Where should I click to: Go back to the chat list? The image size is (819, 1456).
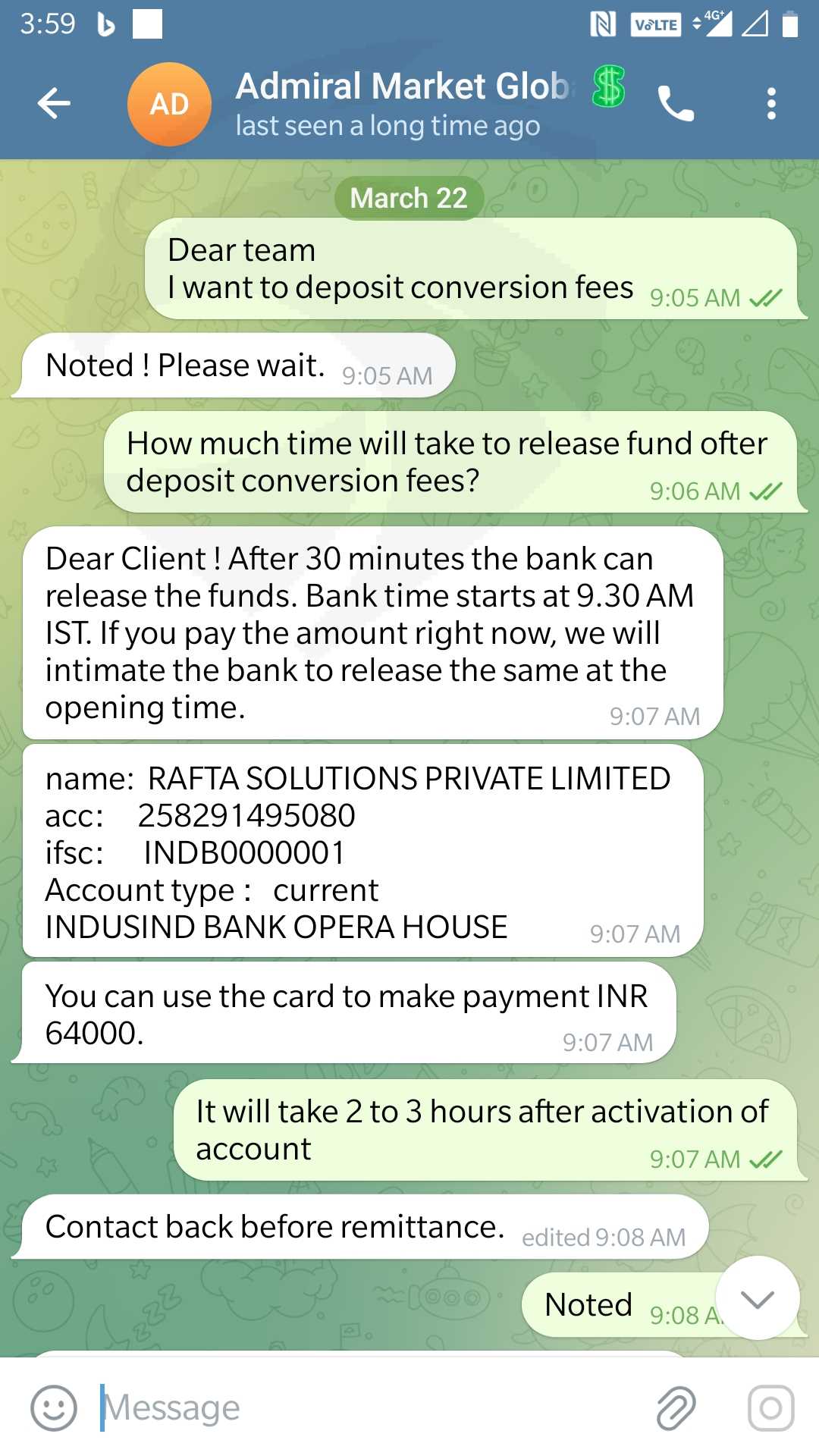(x=54, y=104)
